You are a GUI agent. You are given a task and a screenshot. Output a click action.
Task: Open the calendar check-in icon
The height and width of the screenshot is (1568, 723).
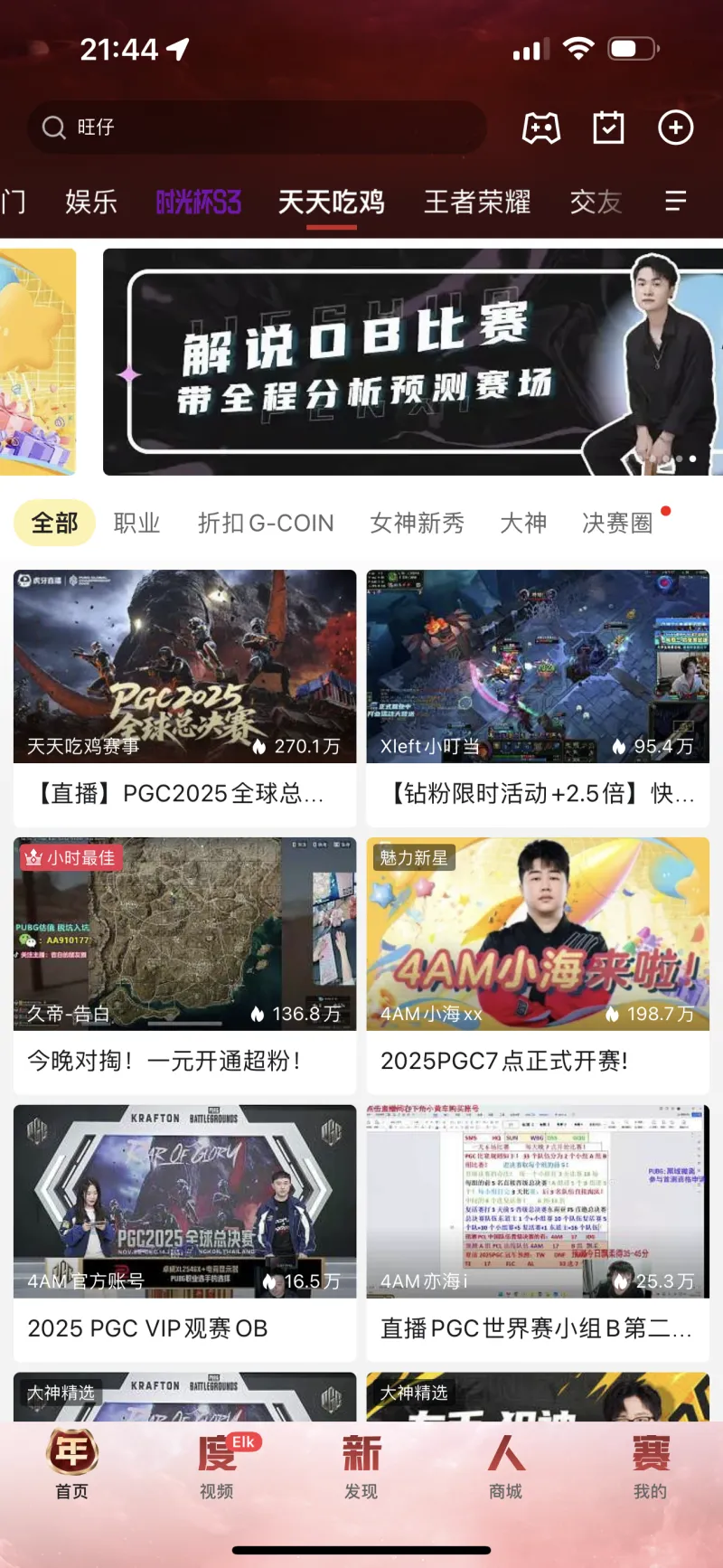pyautogui.click(x=608, y=128)
